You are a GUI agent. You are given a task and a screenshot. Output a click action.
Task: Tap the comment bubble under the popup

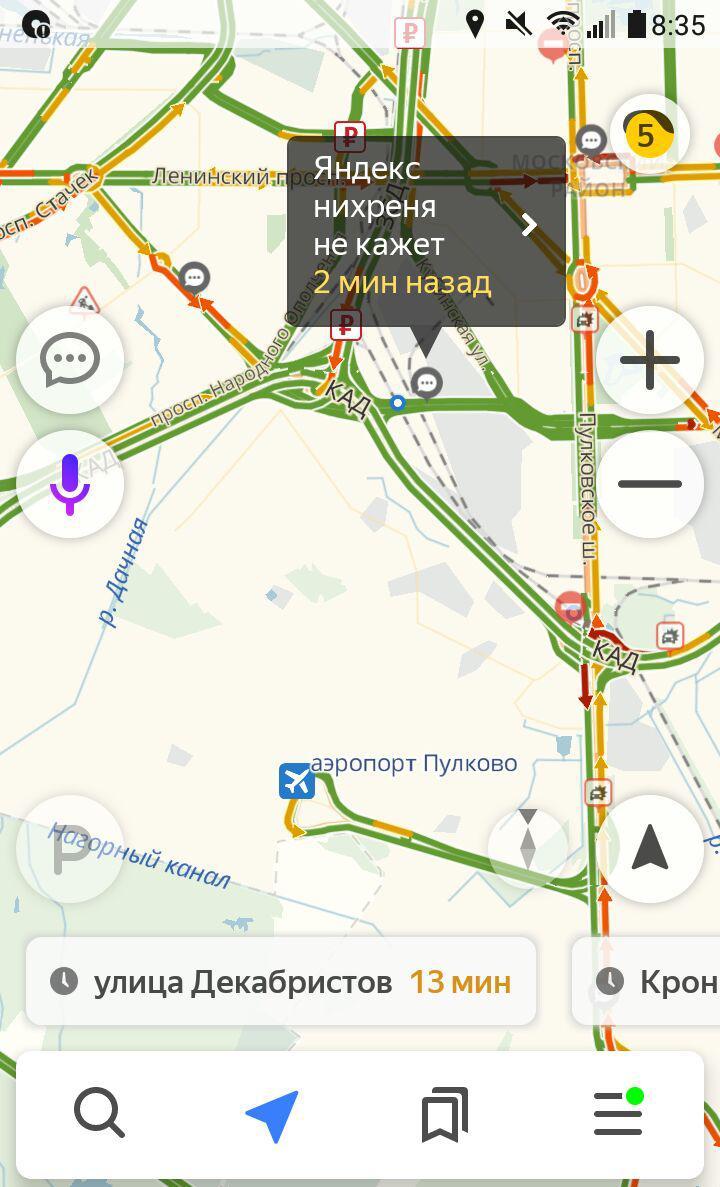pos(427,382)
